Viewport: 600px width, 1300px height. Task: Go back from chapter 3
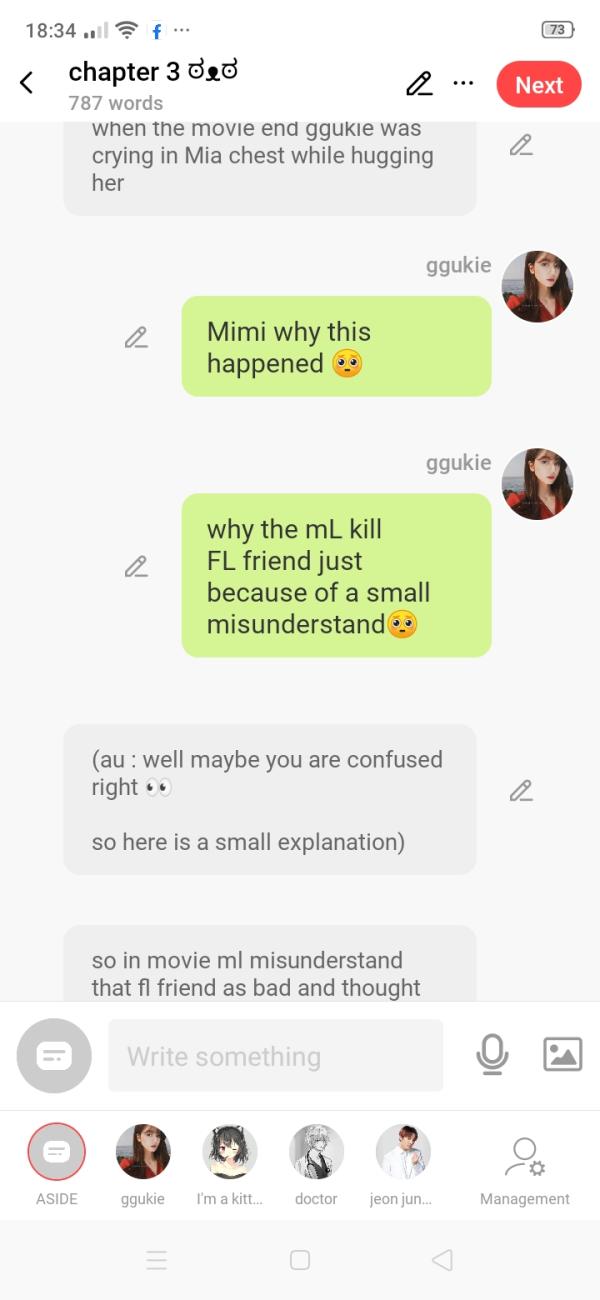click(x=27, y=84)
